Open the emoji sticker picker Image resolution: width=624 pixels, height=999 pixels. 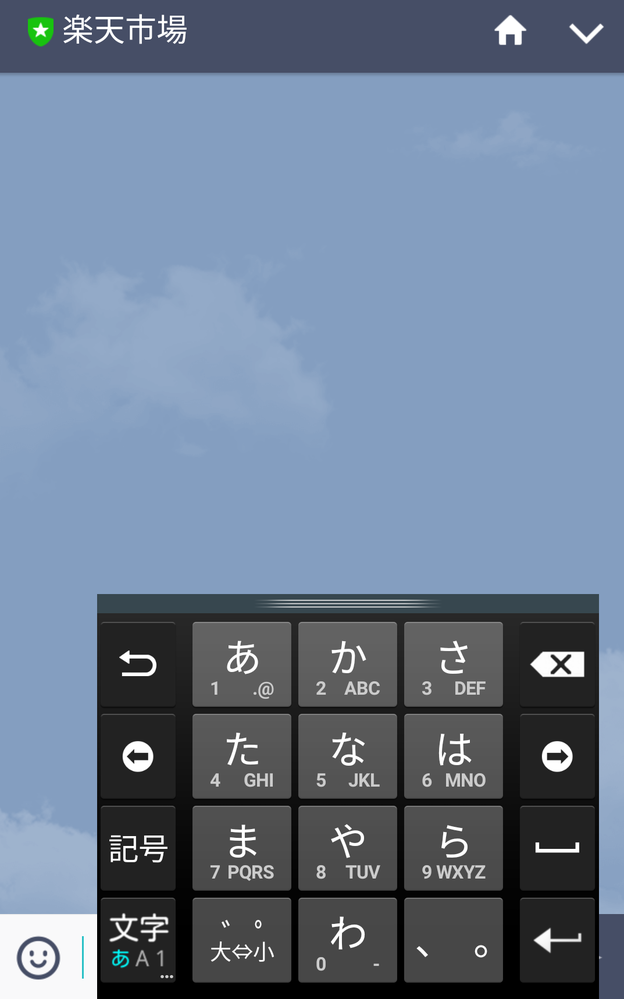(x=39, y=959)
